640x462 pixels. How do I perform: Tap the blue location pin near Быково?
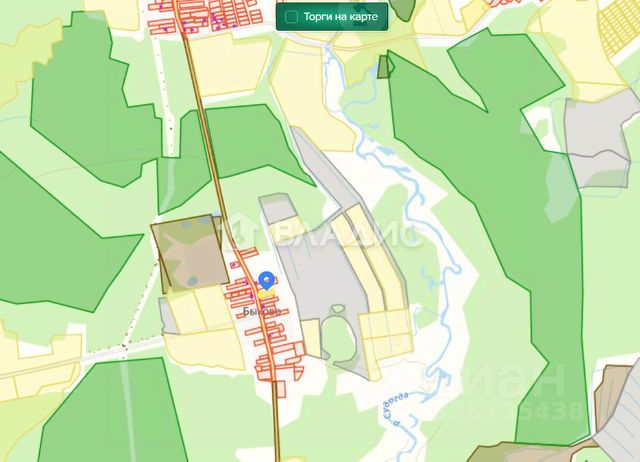pos(265,281)
